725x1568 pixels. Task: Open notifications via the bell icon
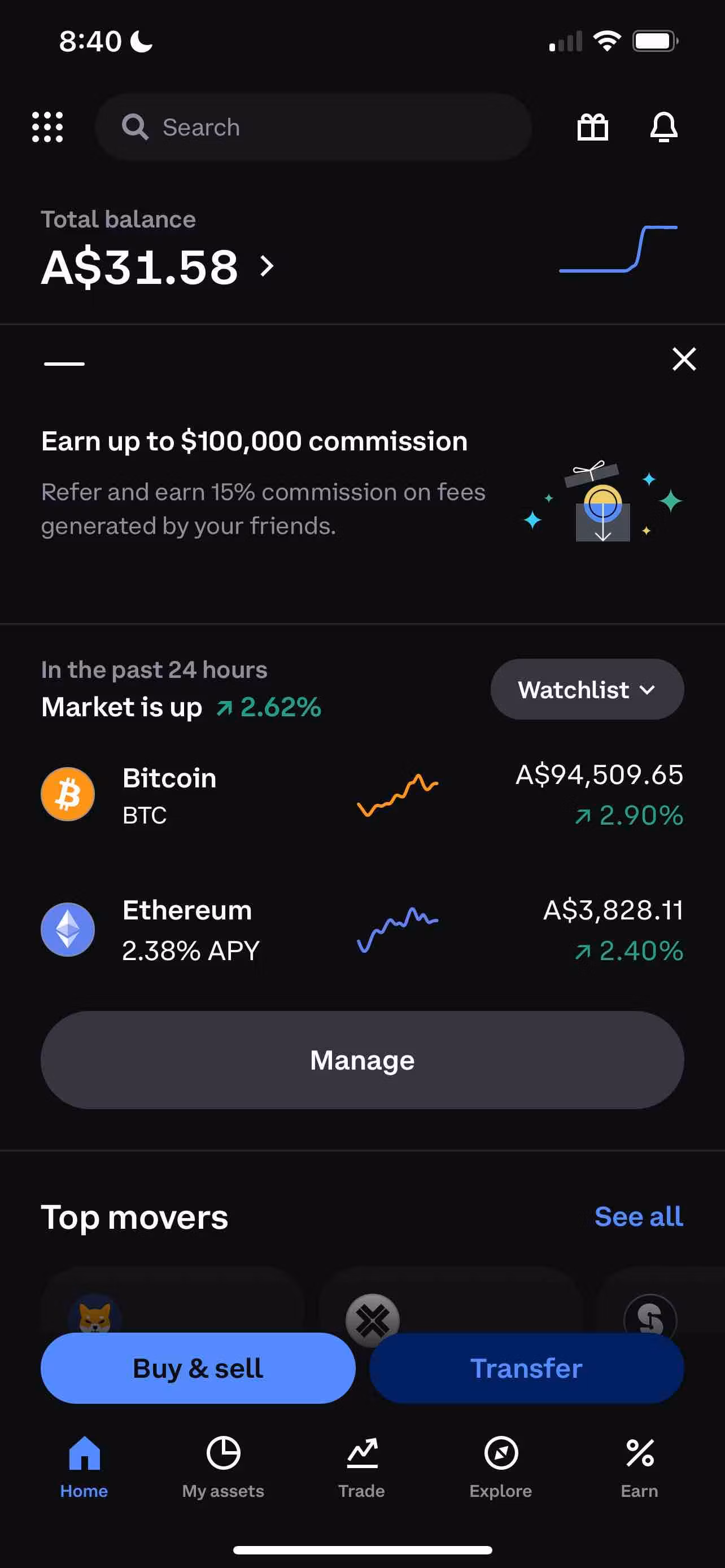tap(664, 127)
